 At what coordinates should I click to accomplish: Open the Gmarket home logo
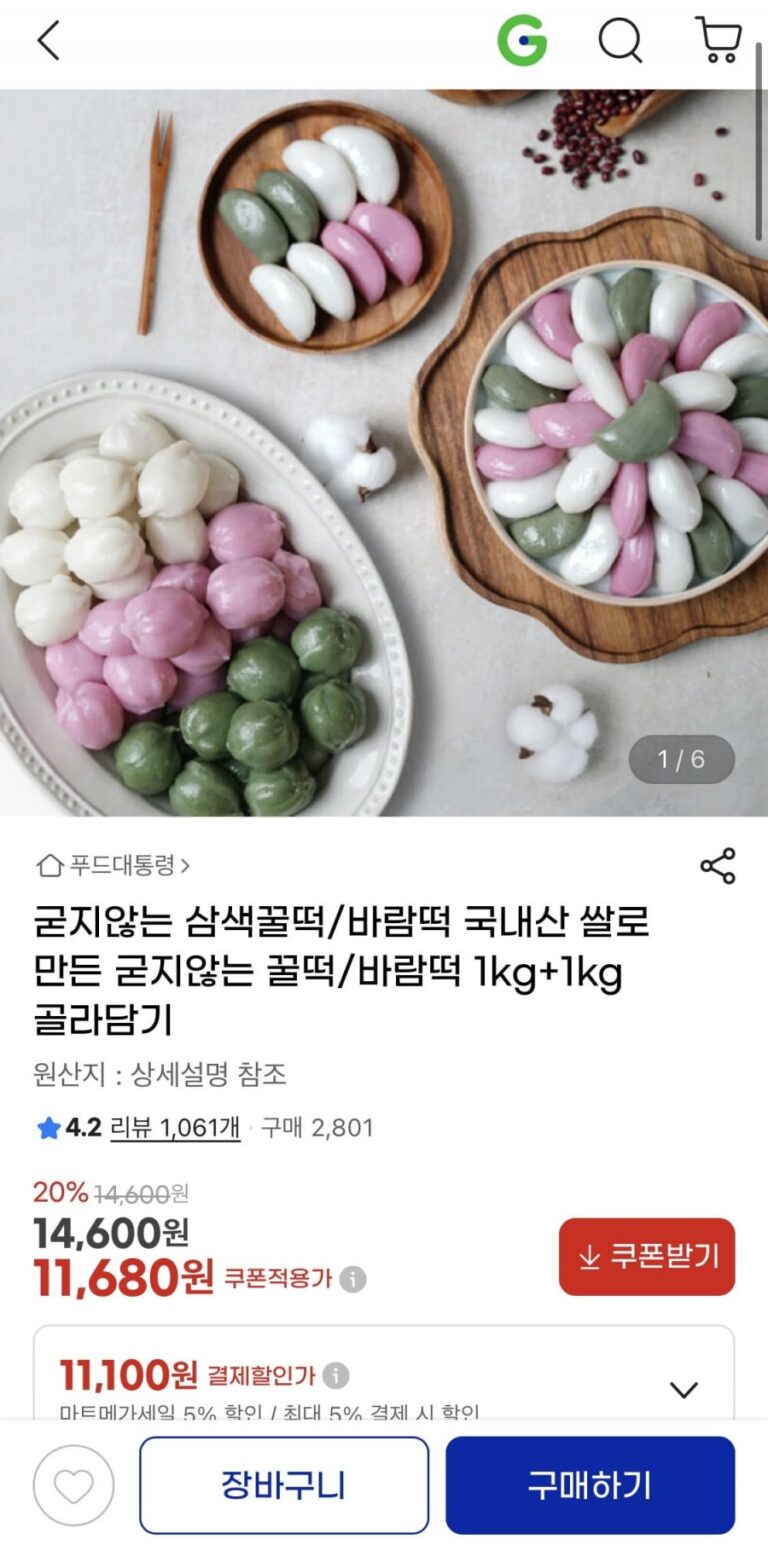(522, 41)
